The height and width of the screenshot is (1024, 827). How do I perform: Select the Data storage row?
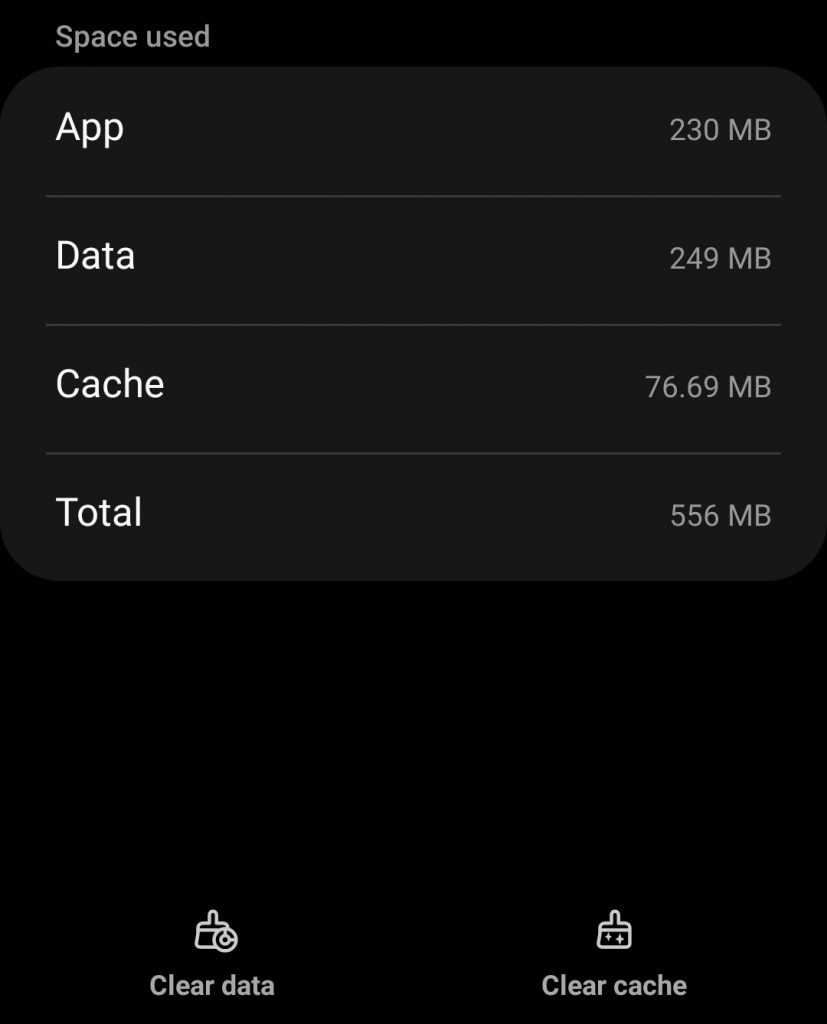pyautogui.click(x=413, y=258)
